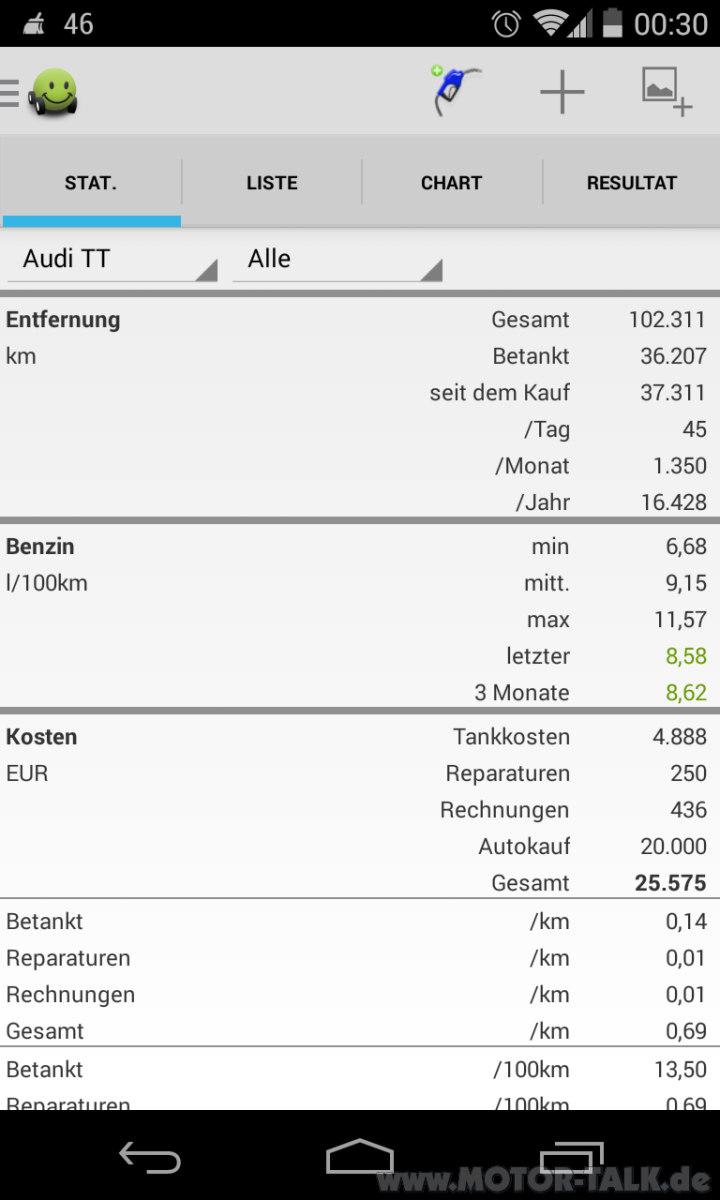Viewport: 720px width, 1200px height.
Task: Add a new entry with the plus icon
Action: point(562,90)
